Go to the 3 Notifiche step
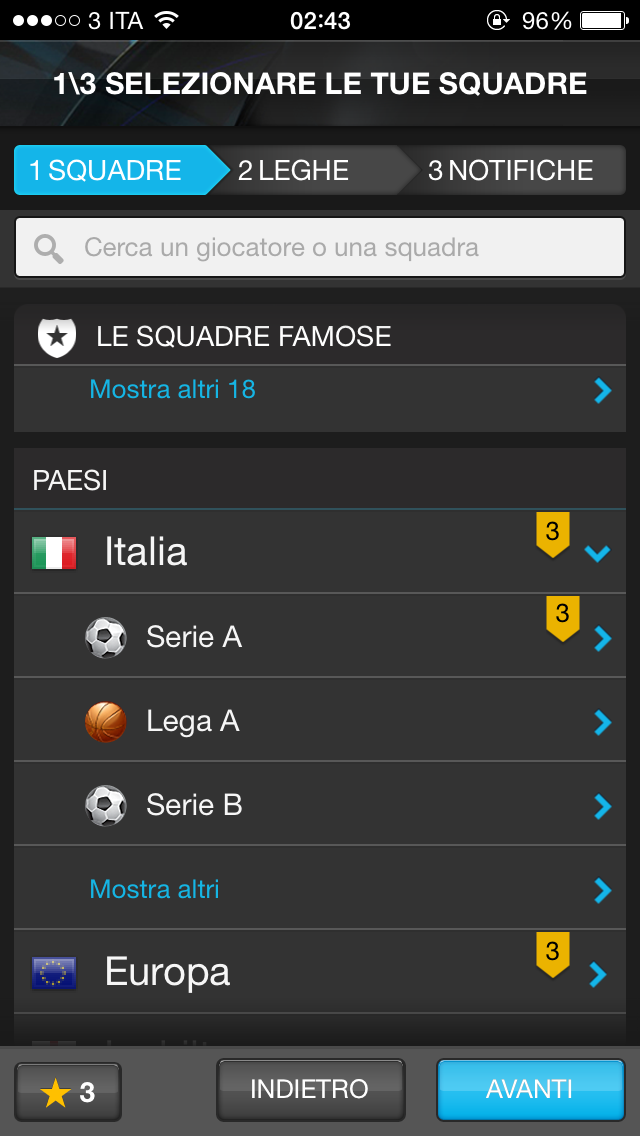 [510, 170]
